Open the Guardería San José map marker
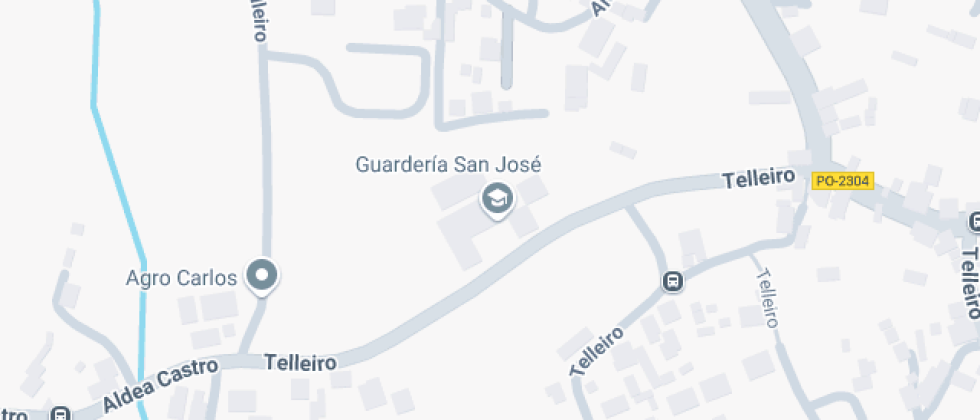Image resolution: width=980 pixels, height=420 pixels. click(x=497, y=200)
